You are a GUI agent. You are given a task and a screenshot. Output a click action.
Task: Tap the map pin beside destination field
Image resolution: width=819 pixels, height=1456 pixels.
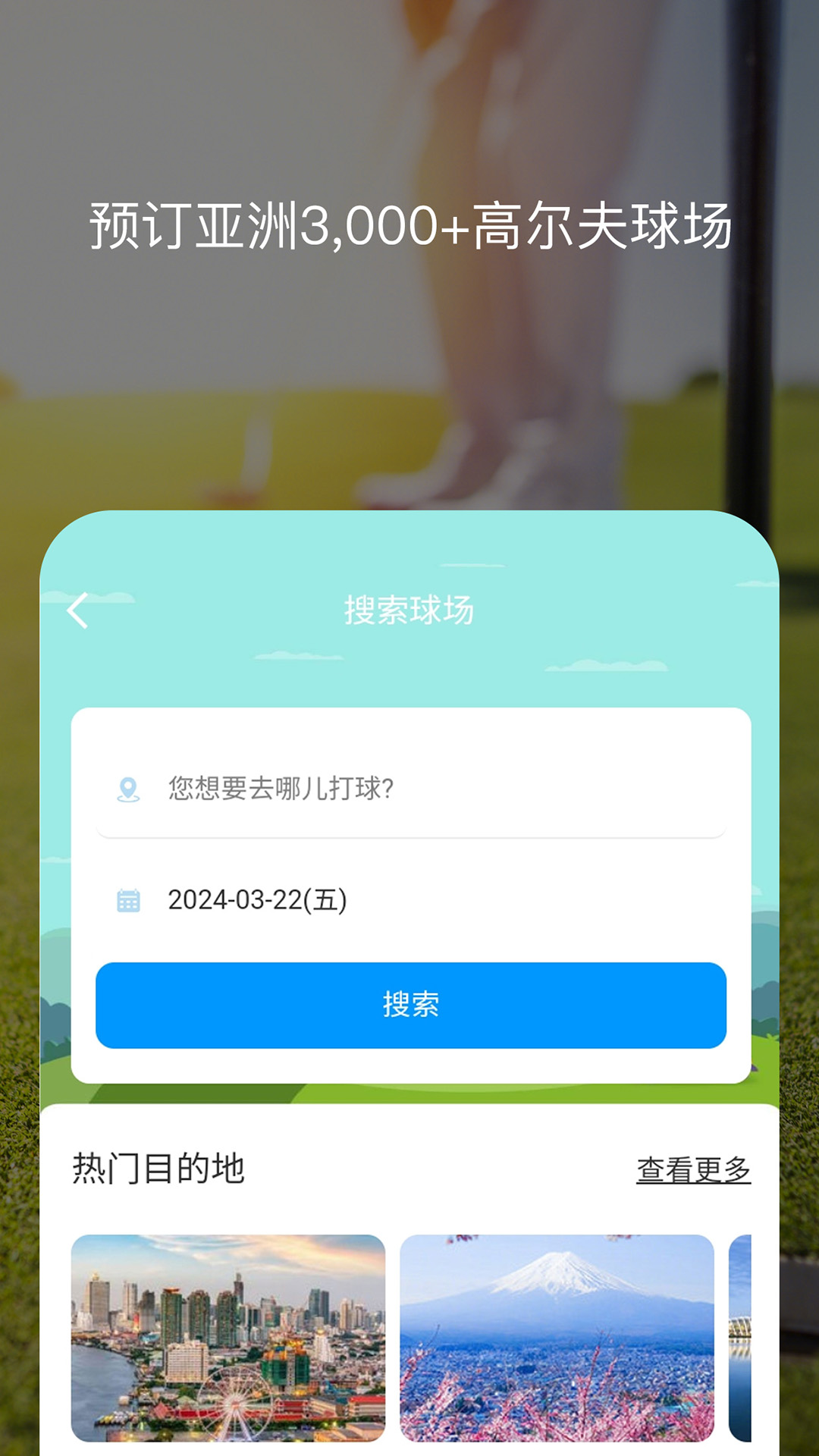(x=127, y=790)
